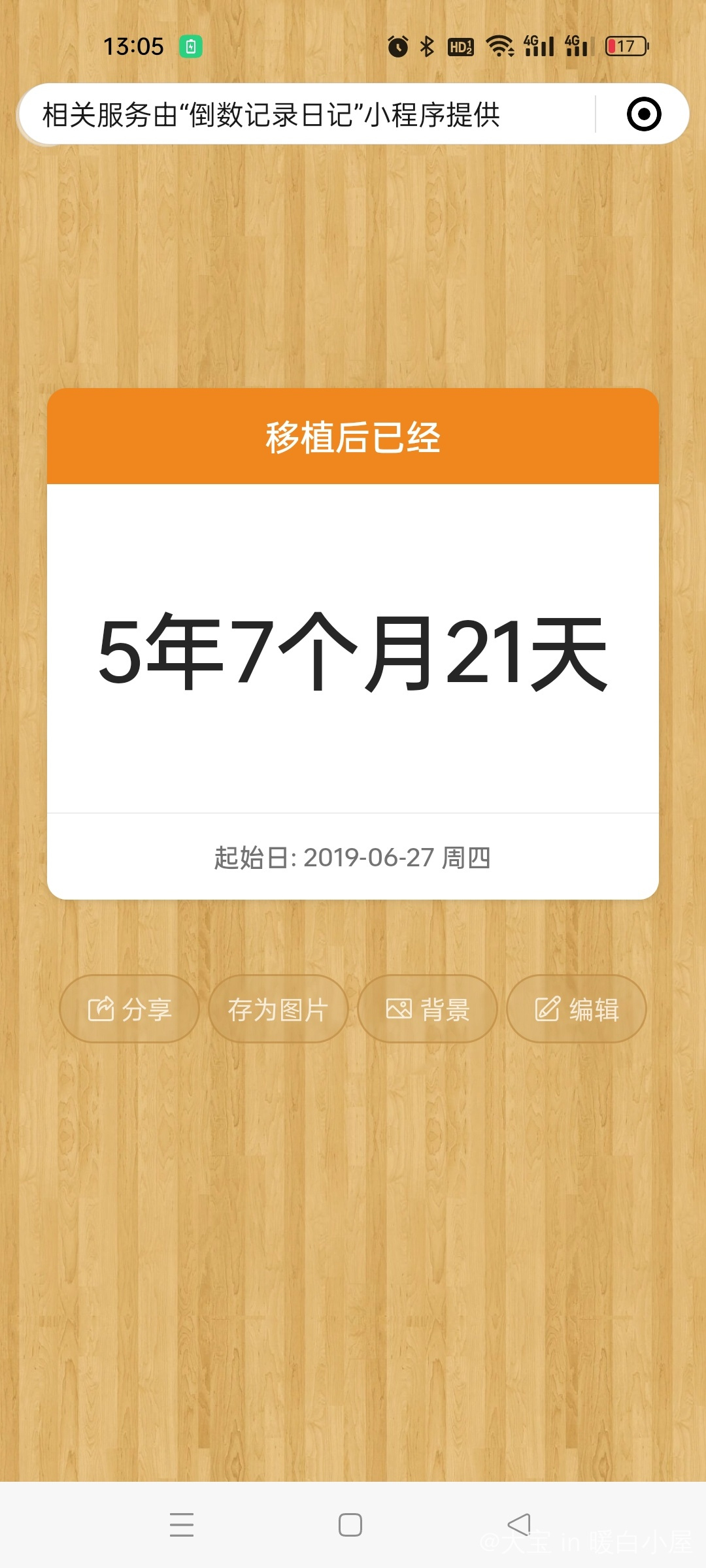The image size is (706, 1568).
Task: Share this countdown via 分享 button
Action: 129,1009
